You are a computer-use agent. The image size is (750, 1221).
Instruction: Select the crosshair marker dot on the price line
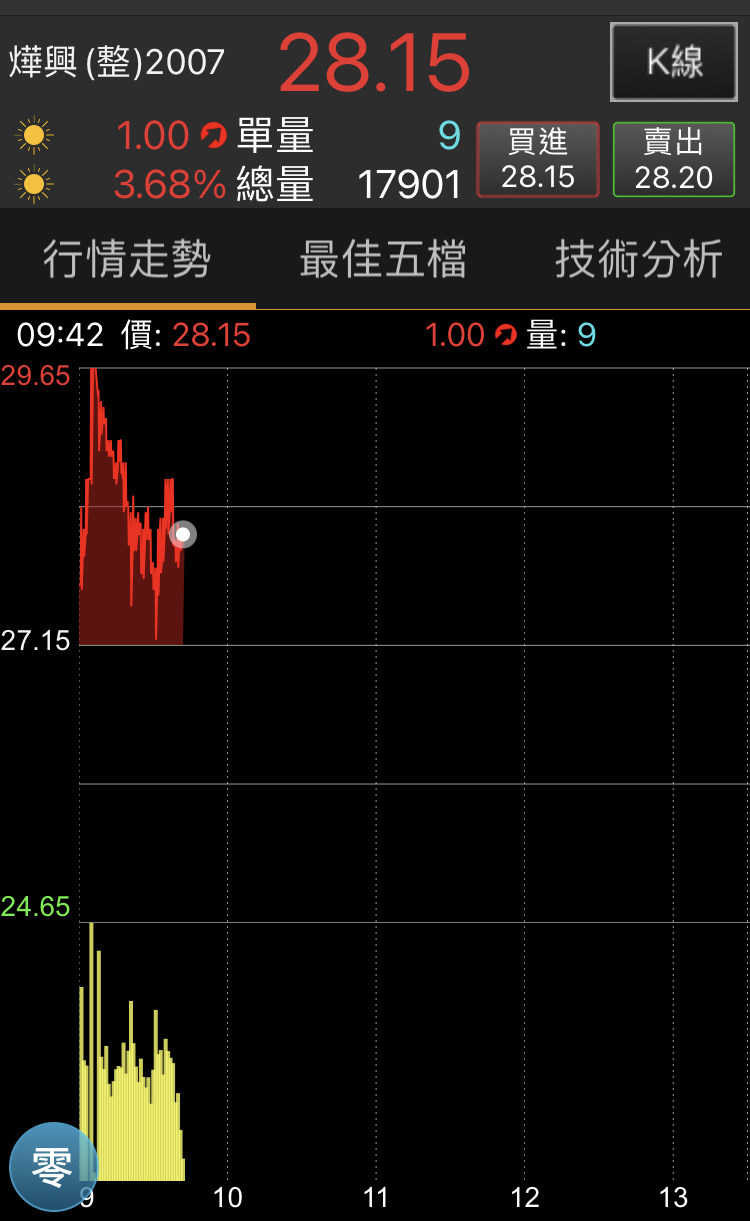[x=183, y=534]
